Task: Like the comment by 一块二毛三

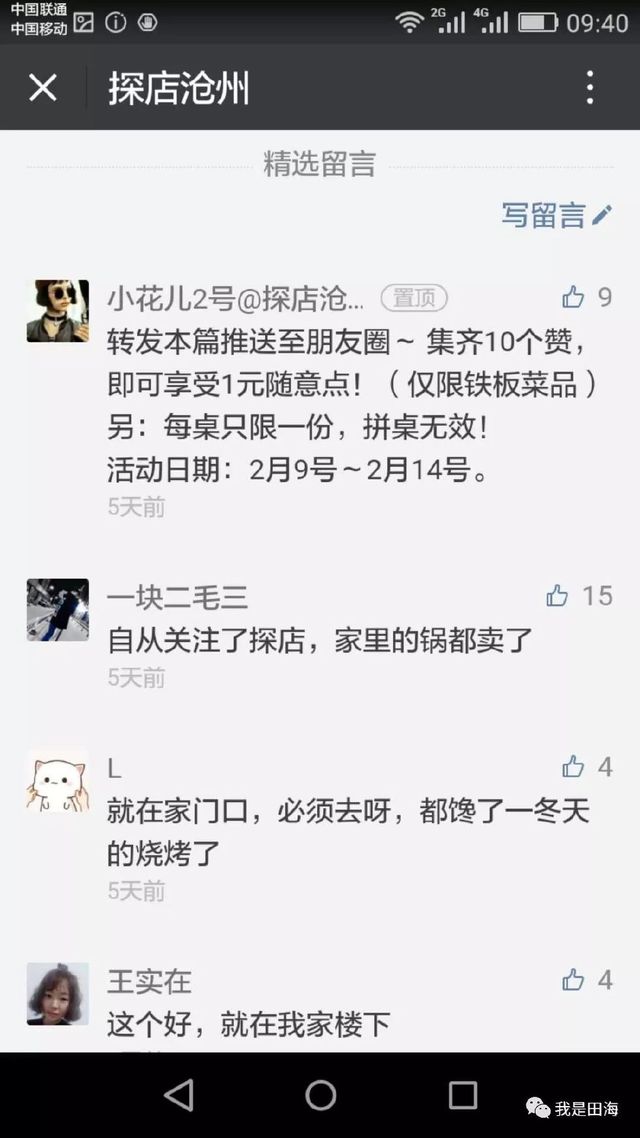Action: point(557,596)
